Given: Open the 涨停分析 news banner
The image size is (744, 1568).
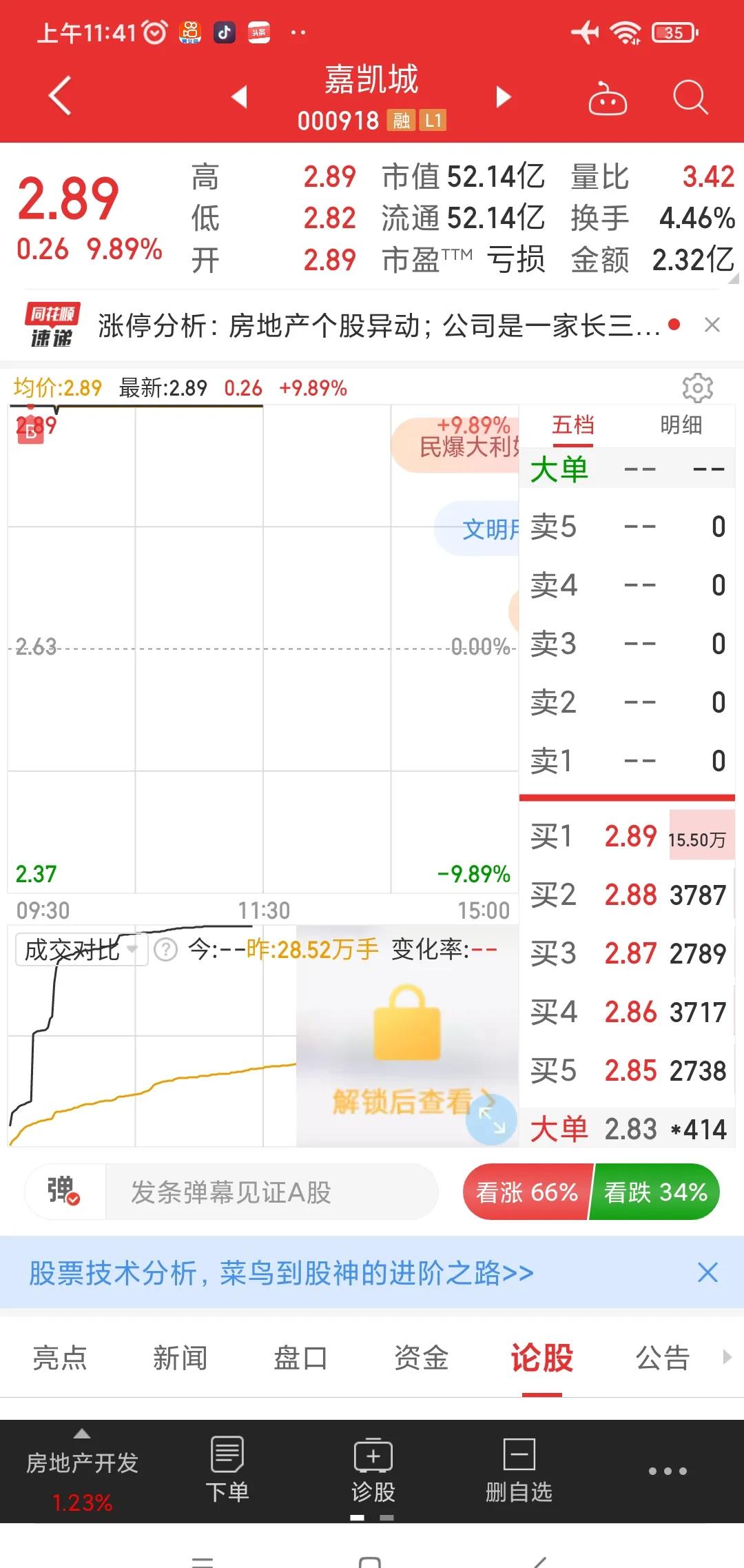Looking at the screenshot, I should [x=379, y=325].
